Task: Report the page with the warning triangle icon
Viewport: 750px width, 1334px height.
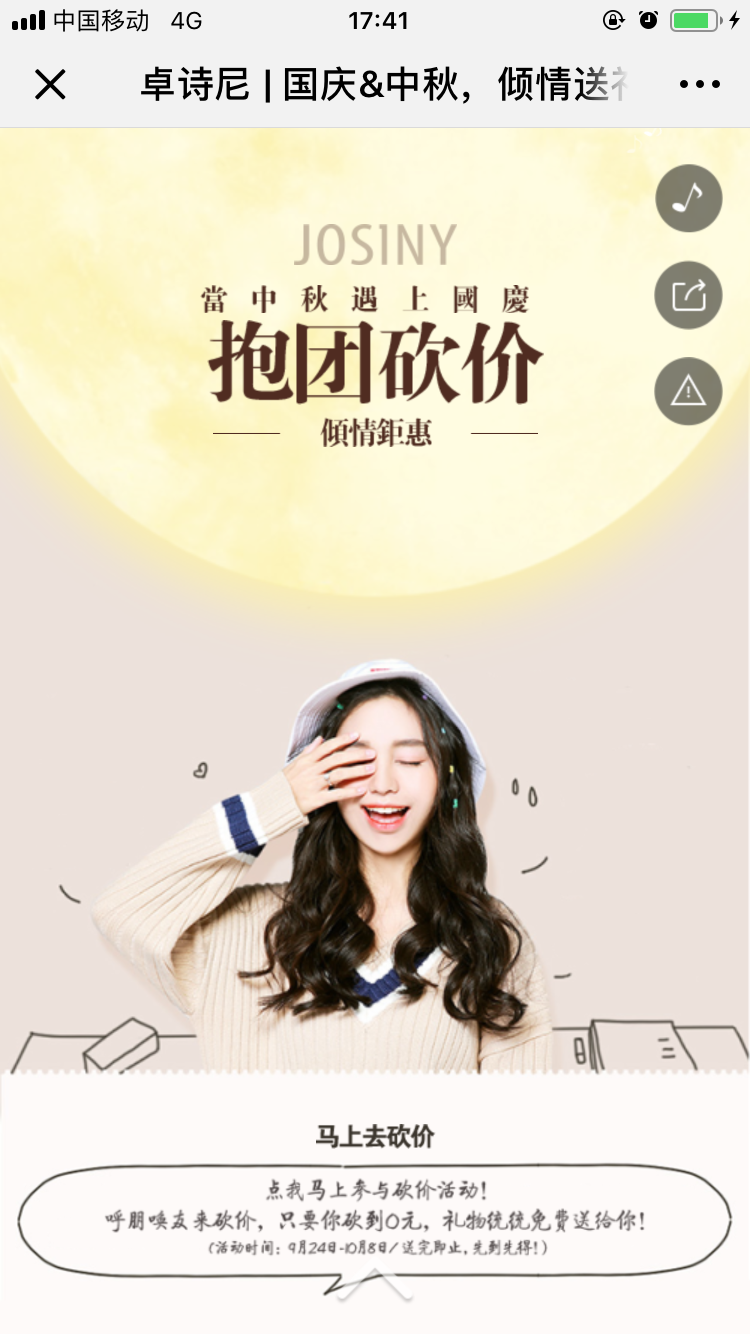Action: click(x=688, y=391)
